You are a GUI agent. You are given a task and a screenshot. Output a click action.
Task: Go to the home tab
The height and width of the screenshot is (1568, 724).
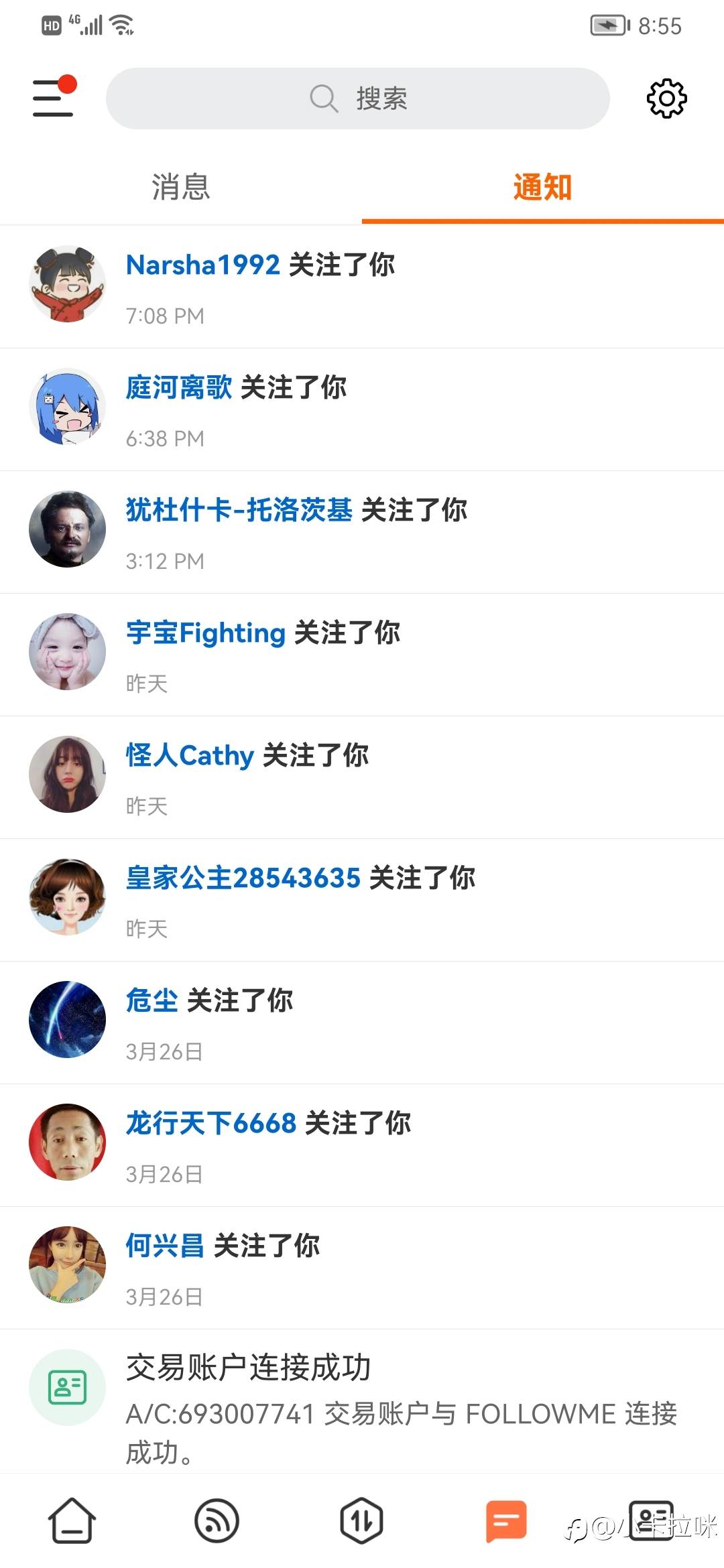[72, 1520]
